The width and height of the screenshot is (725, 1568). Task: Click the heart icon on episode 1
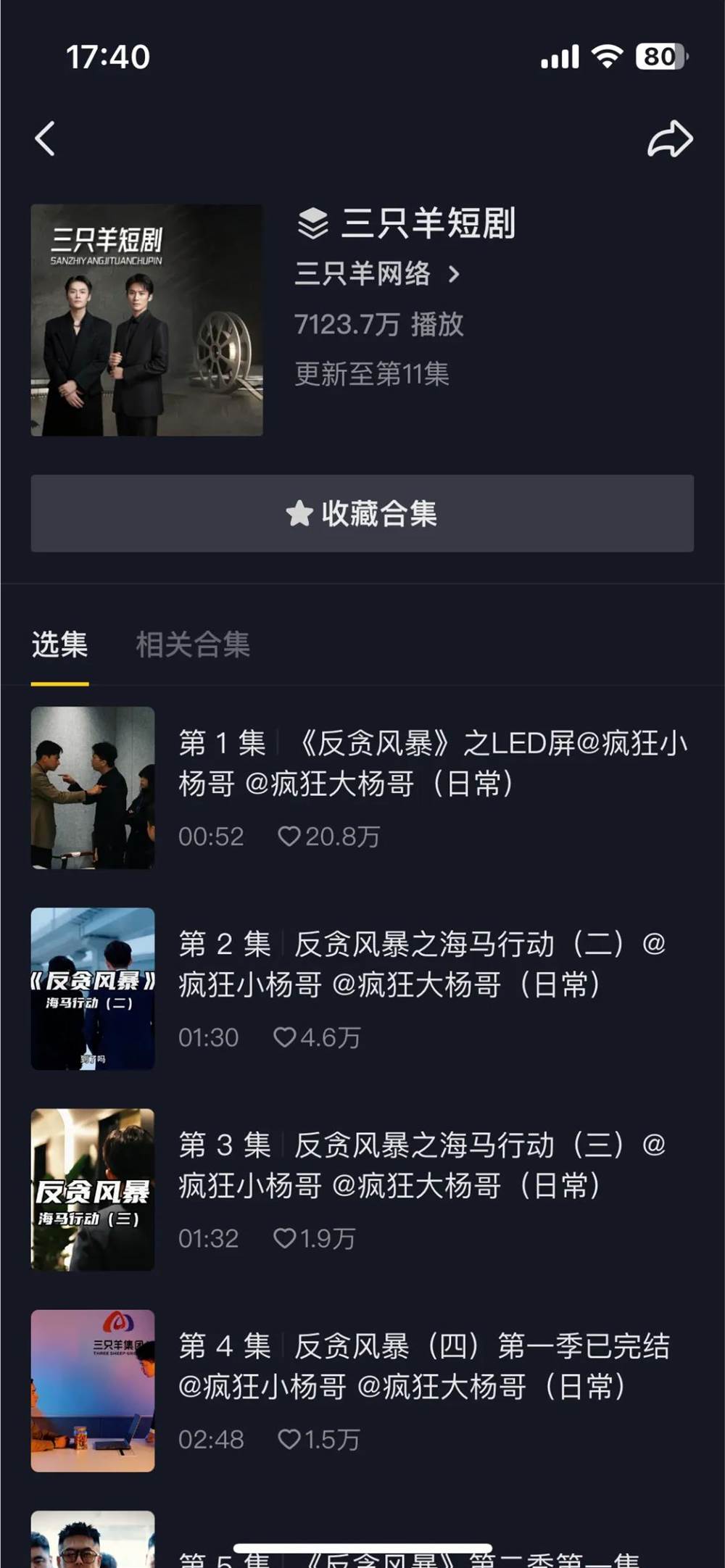(x=290, y=836)
